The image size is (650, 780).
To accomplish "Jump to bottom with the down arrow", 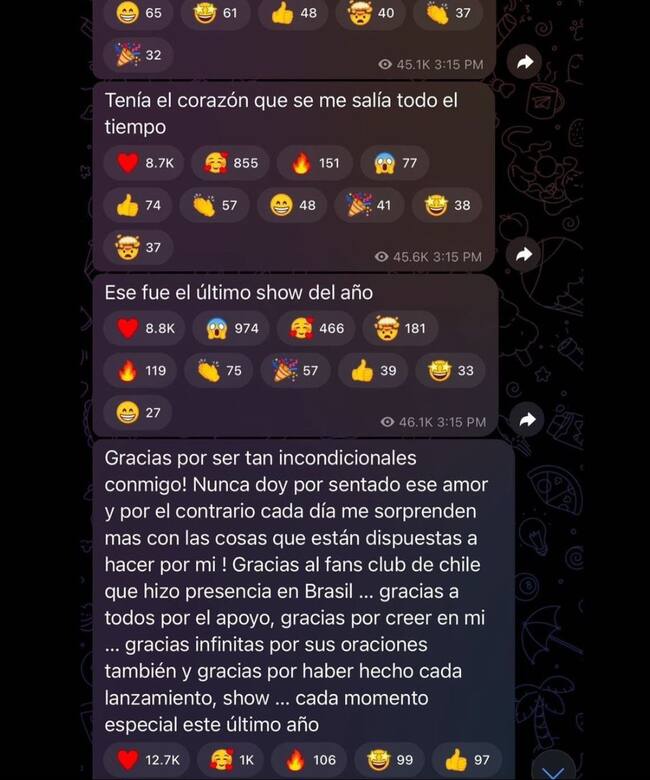I will click(x=552, y=768).
